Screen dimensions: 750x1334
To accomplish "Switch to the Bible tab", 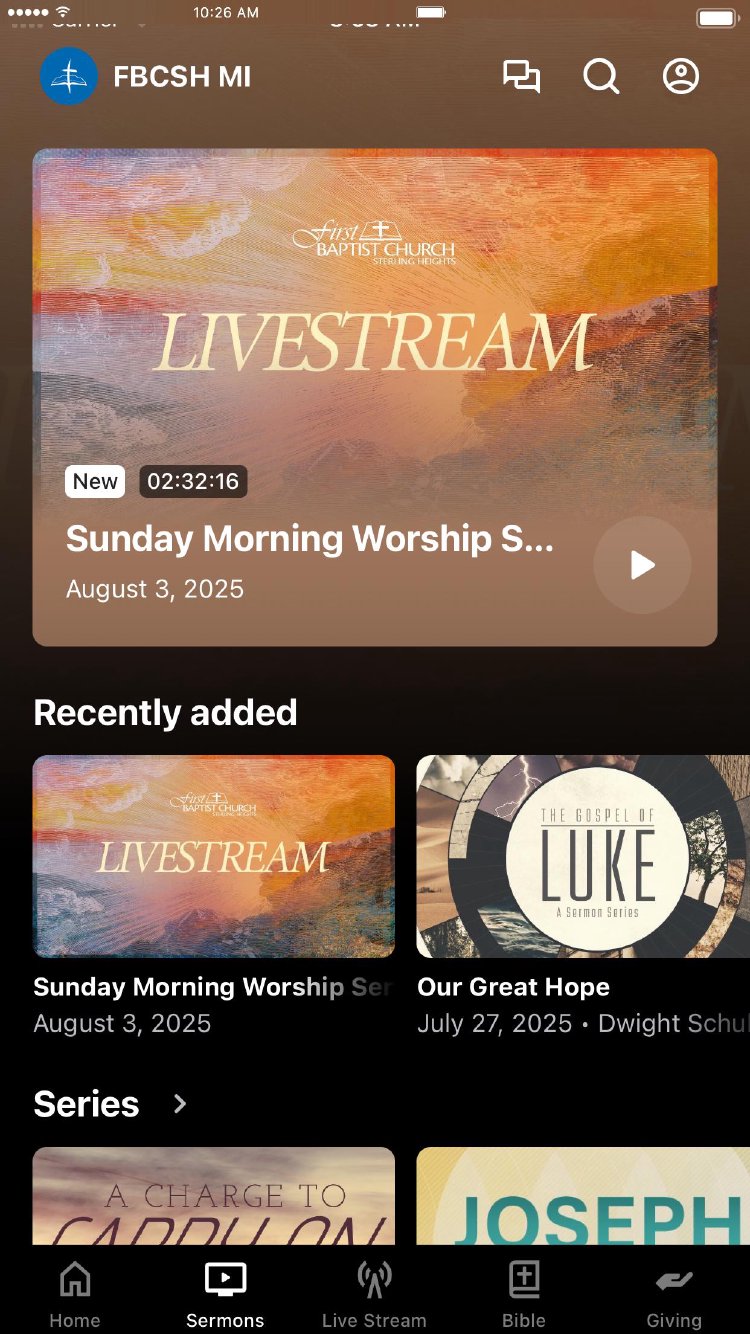I will coord(524,1294).
